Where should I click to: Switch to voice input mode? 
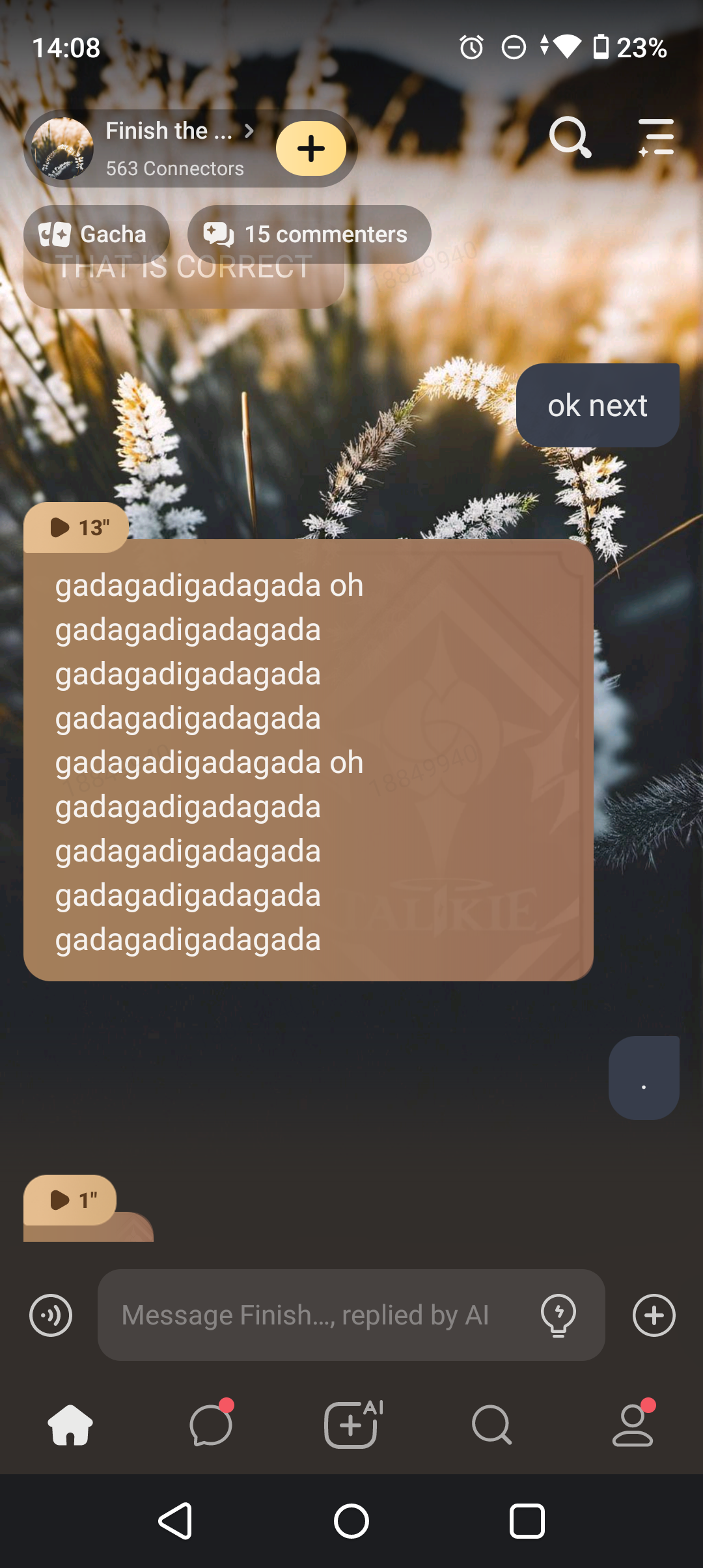click(51, 1315)
